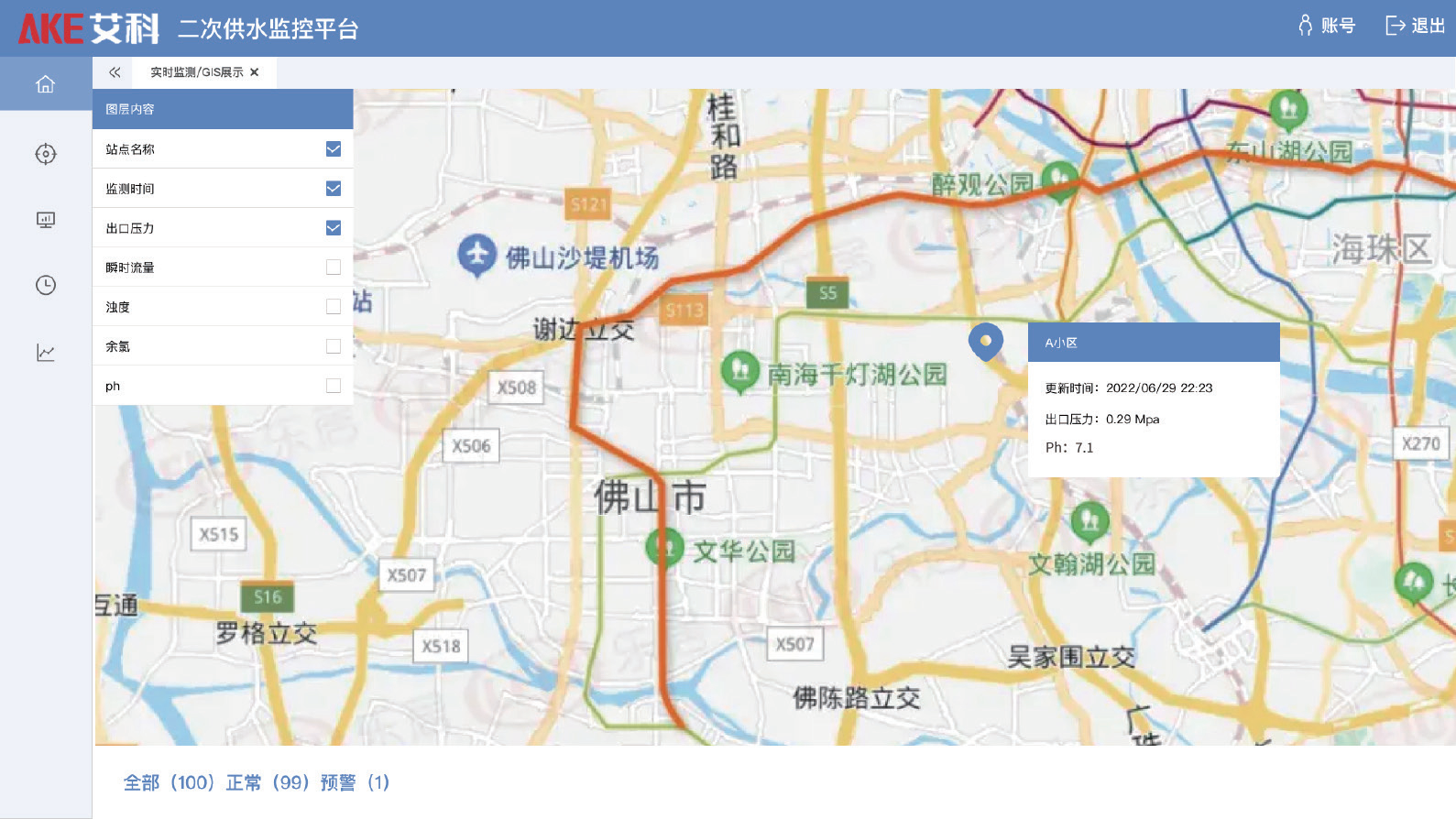The image size is (1456, 819).
Task: Open the home icon in sidebar
Action: pyautogui.click(x=45, y=84)
